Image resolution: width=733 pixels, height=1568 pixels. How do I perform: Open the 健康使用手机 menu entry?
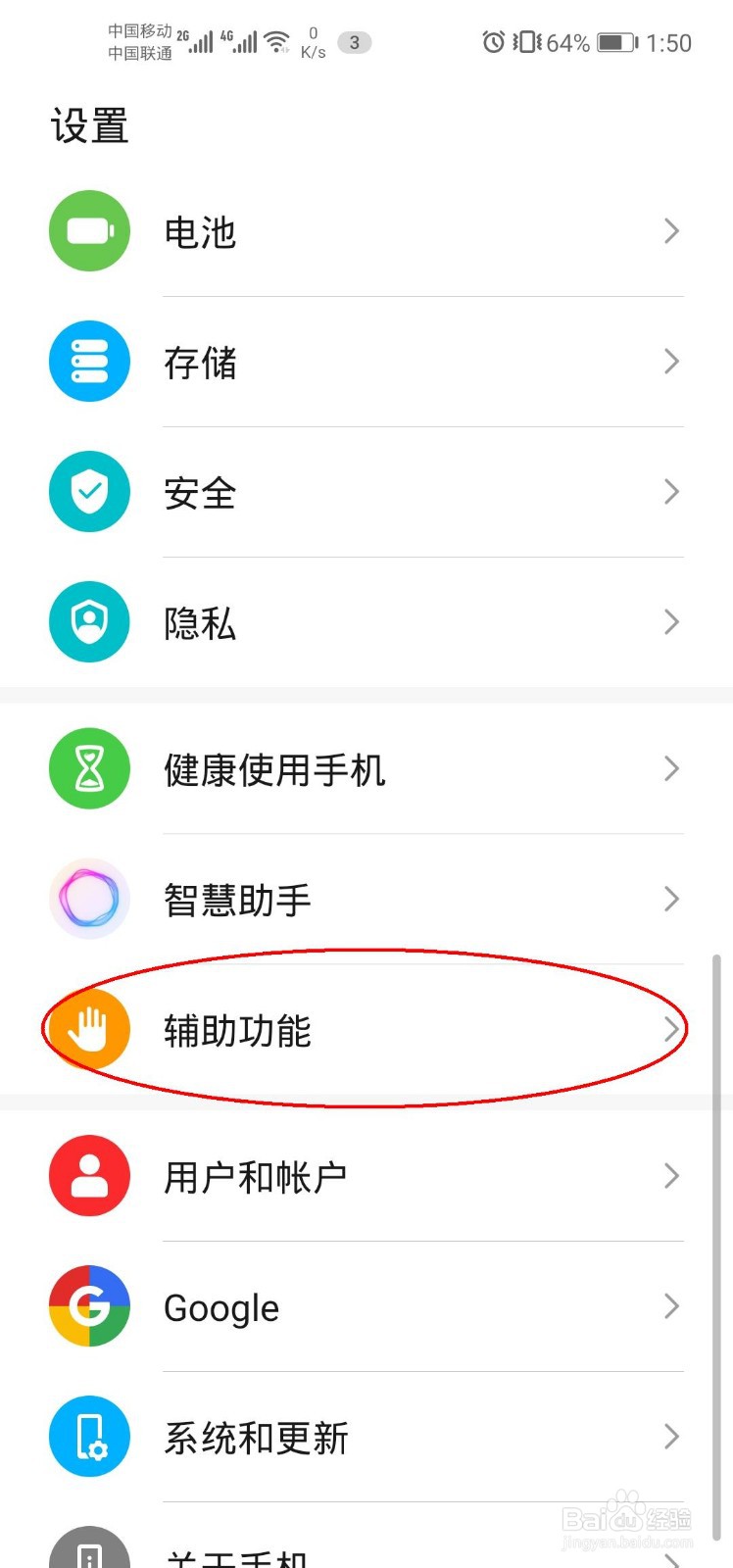(275, 769)
